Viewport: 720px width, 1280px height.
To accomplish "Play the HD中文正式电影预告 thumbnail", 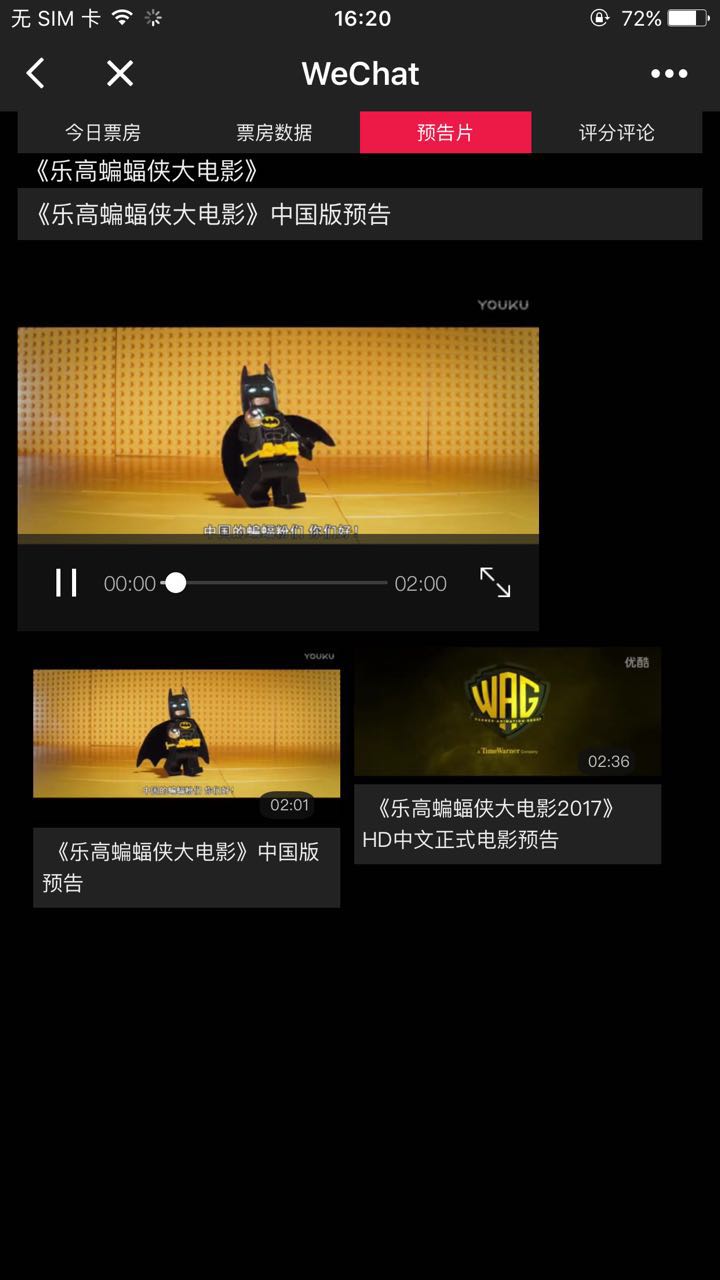I will 507,712.
